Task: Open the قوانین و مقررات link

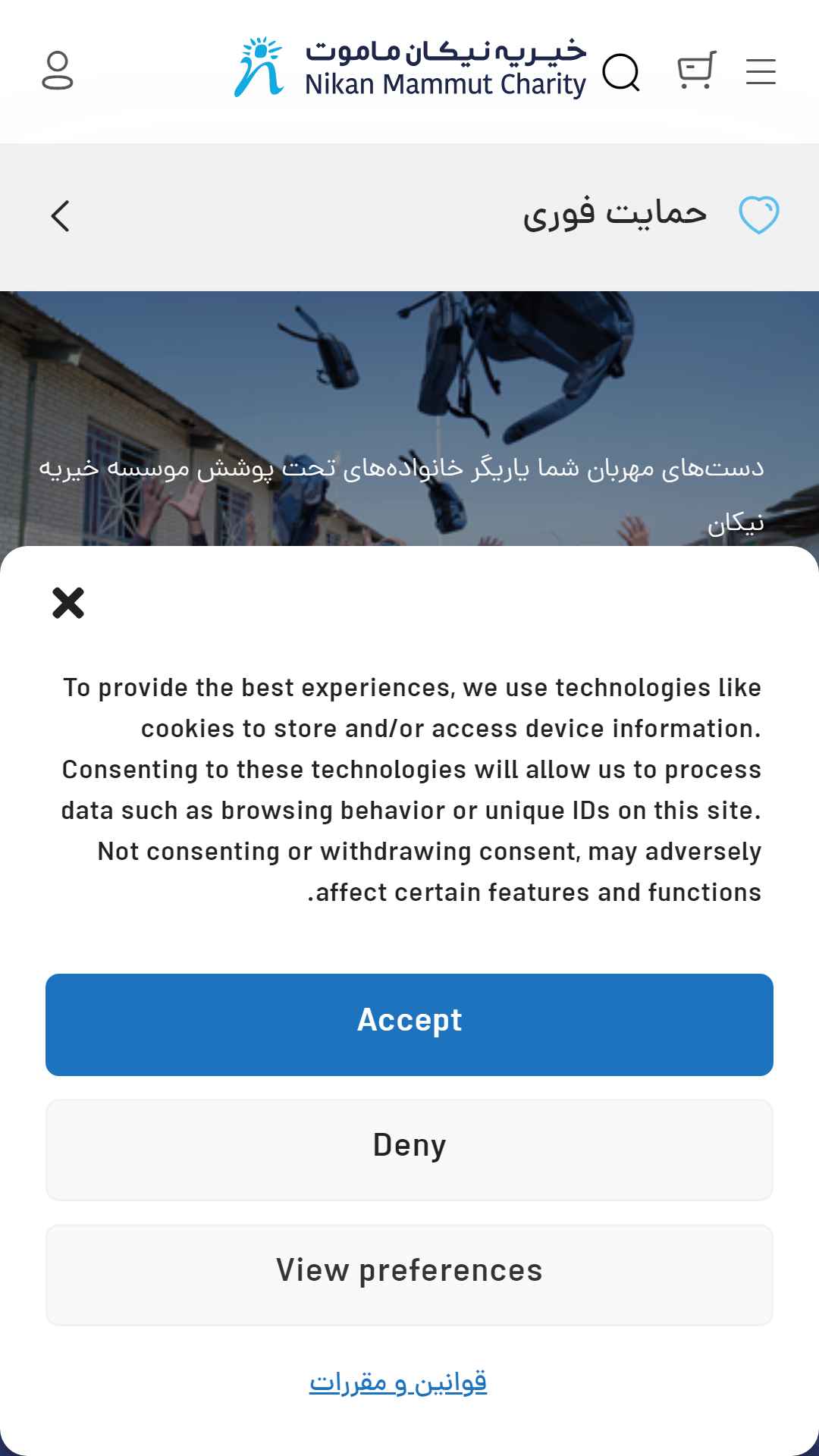Action: (x=398, y=1382)
